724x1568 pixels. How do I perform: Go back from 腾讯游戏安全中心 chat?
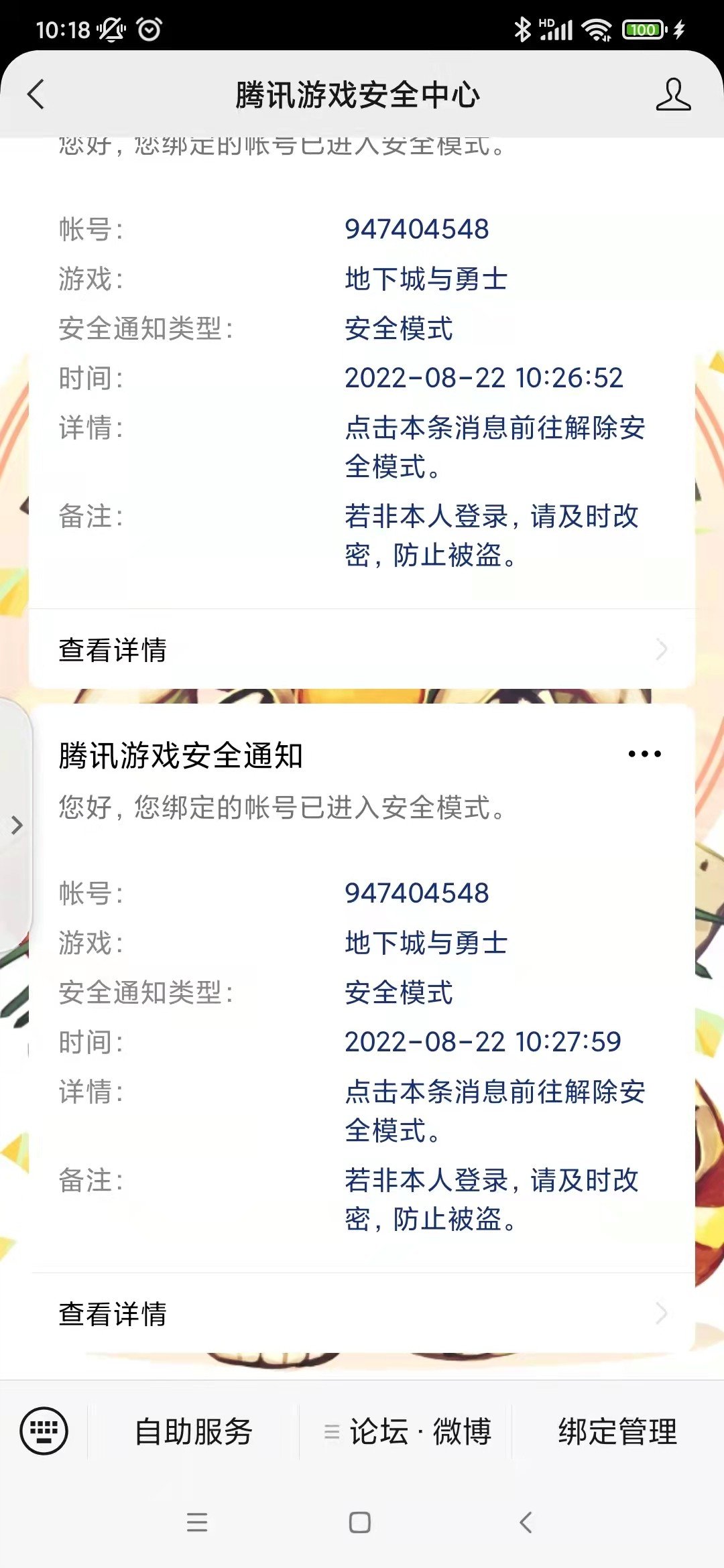[x=36, y=94]
